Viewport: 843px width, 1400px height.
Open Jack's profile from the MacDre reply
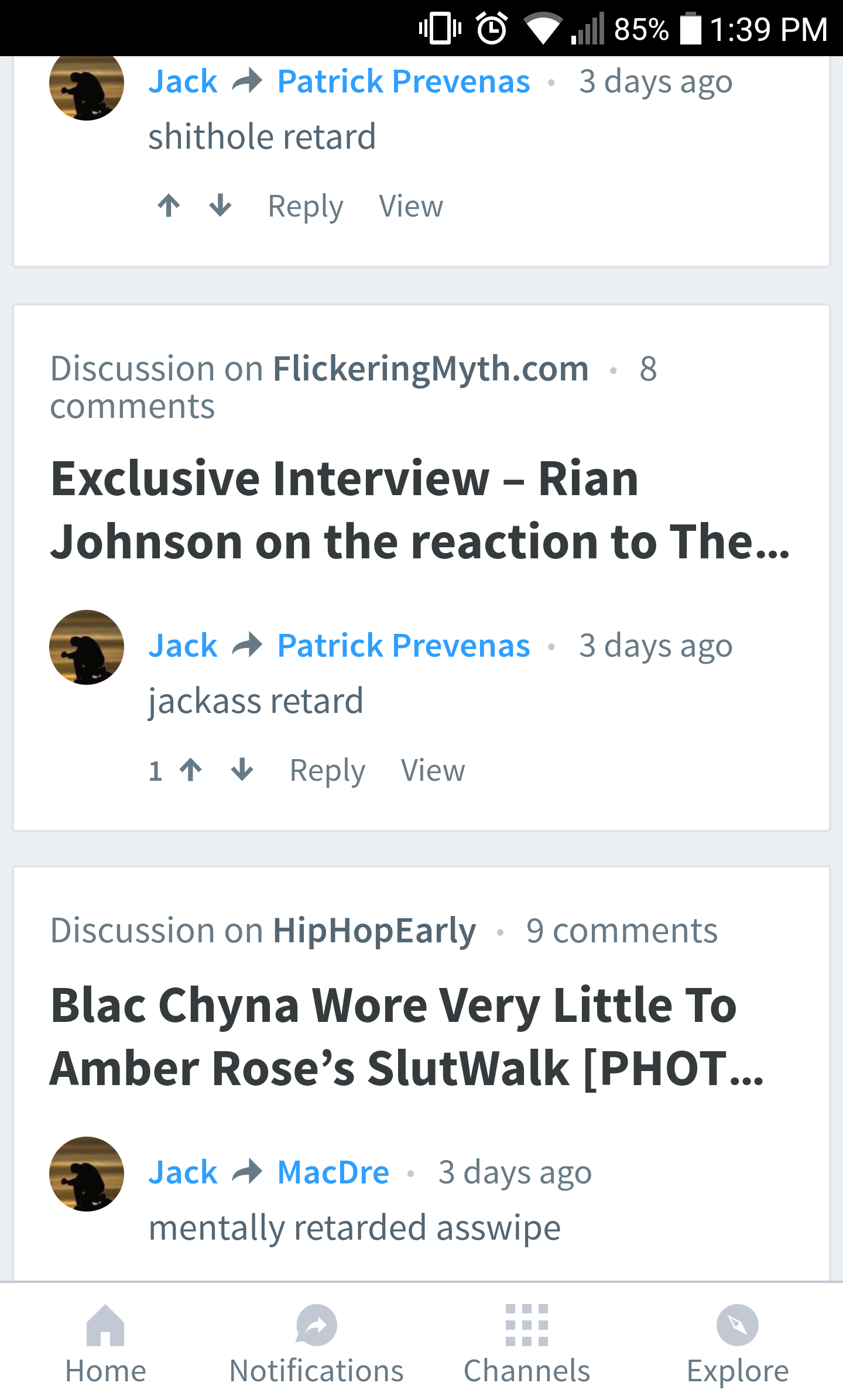tap(183, 1172)
